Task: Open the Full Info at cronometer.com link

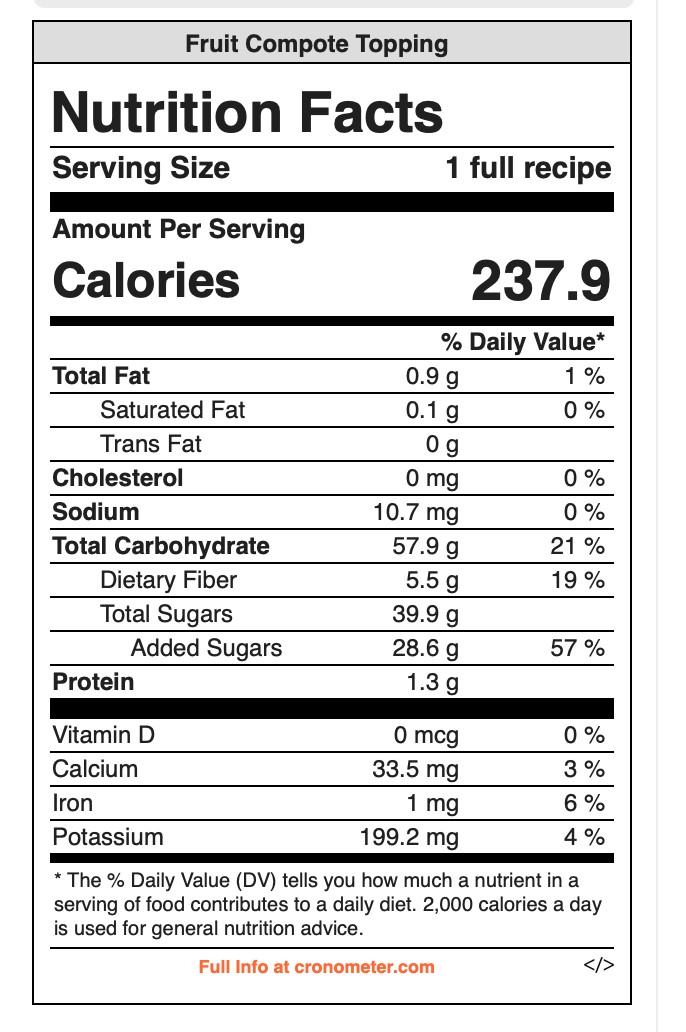Action: pos(316,966)
